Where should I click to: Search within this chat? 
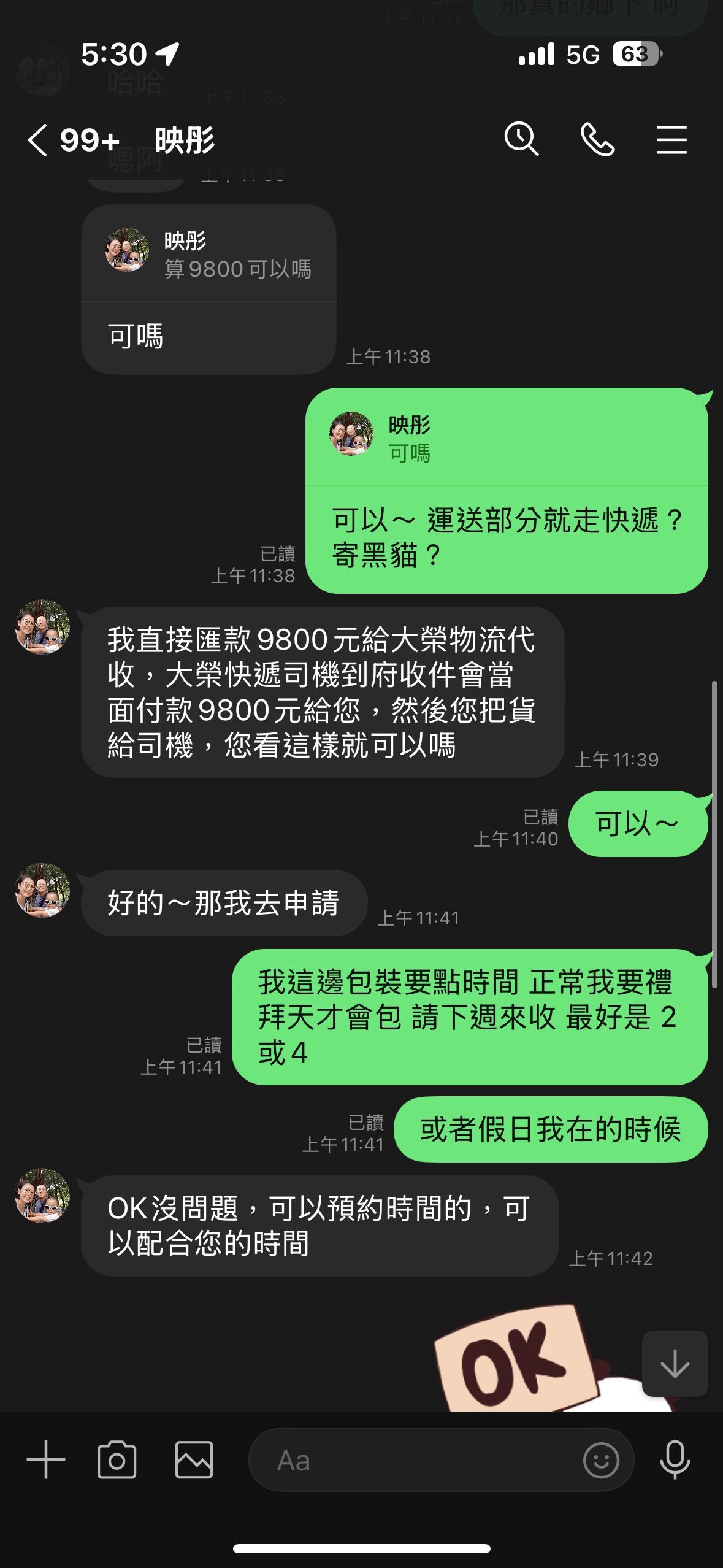[x=521, y=139]
